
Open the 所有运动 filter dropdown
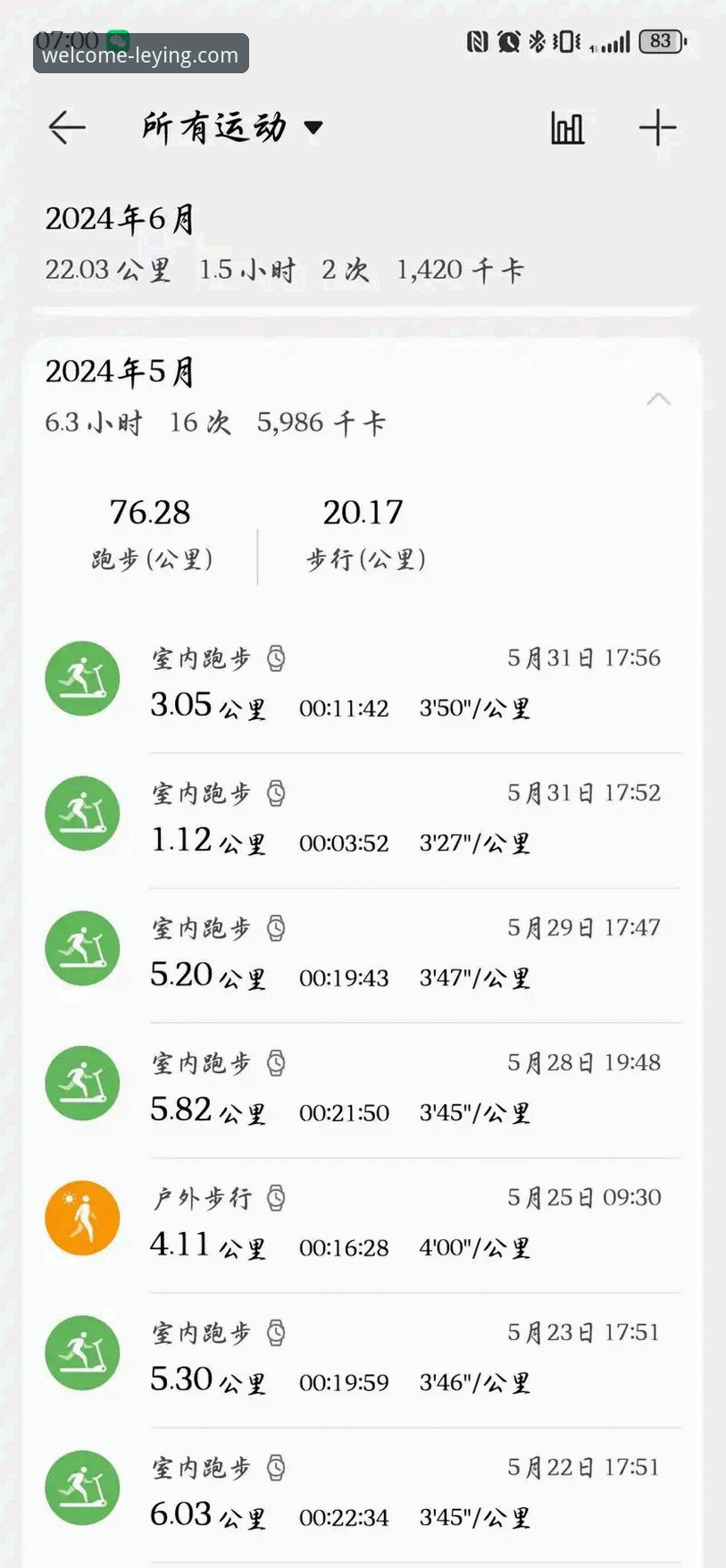(230, 128)
